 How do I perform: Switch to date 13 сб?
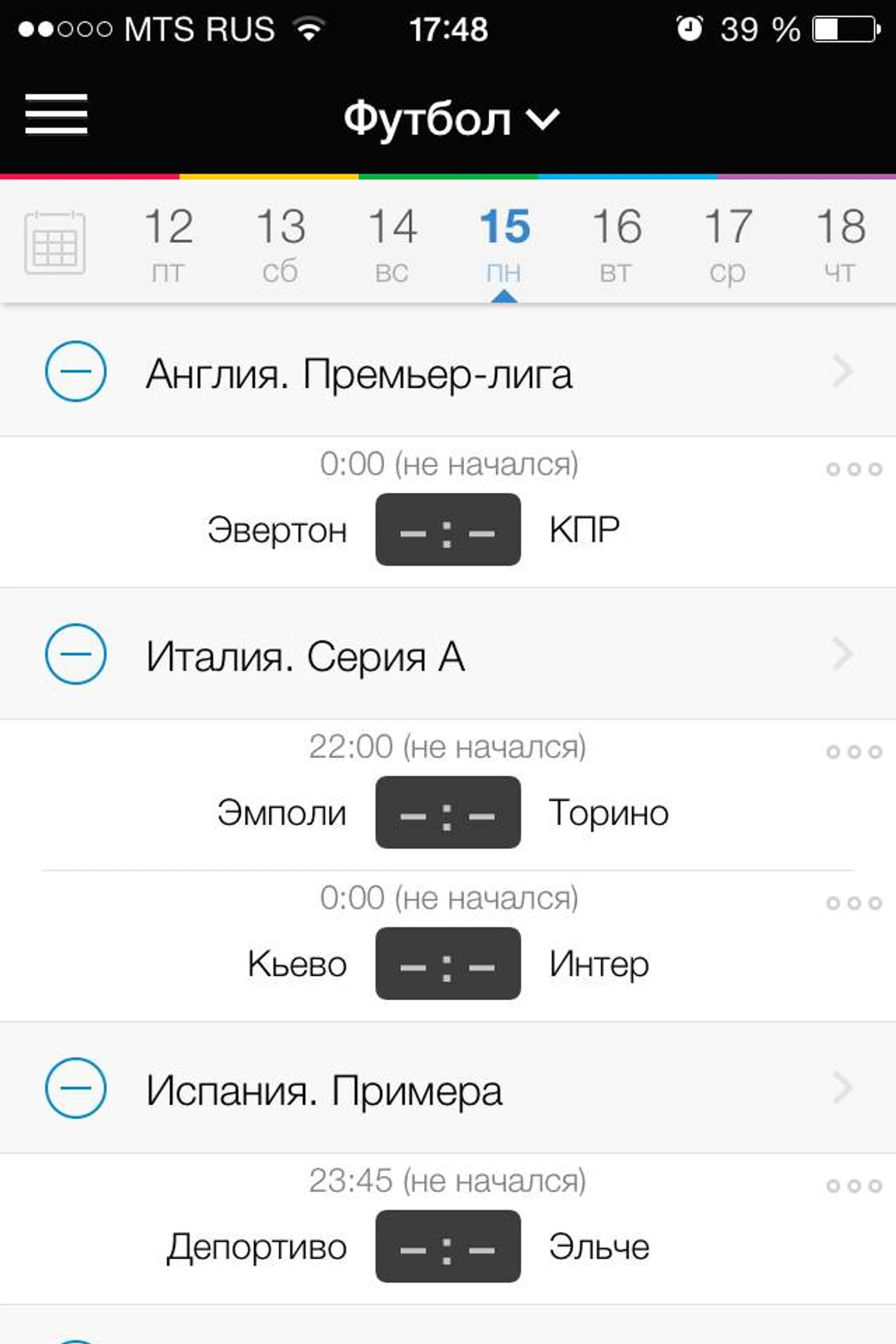280,244
